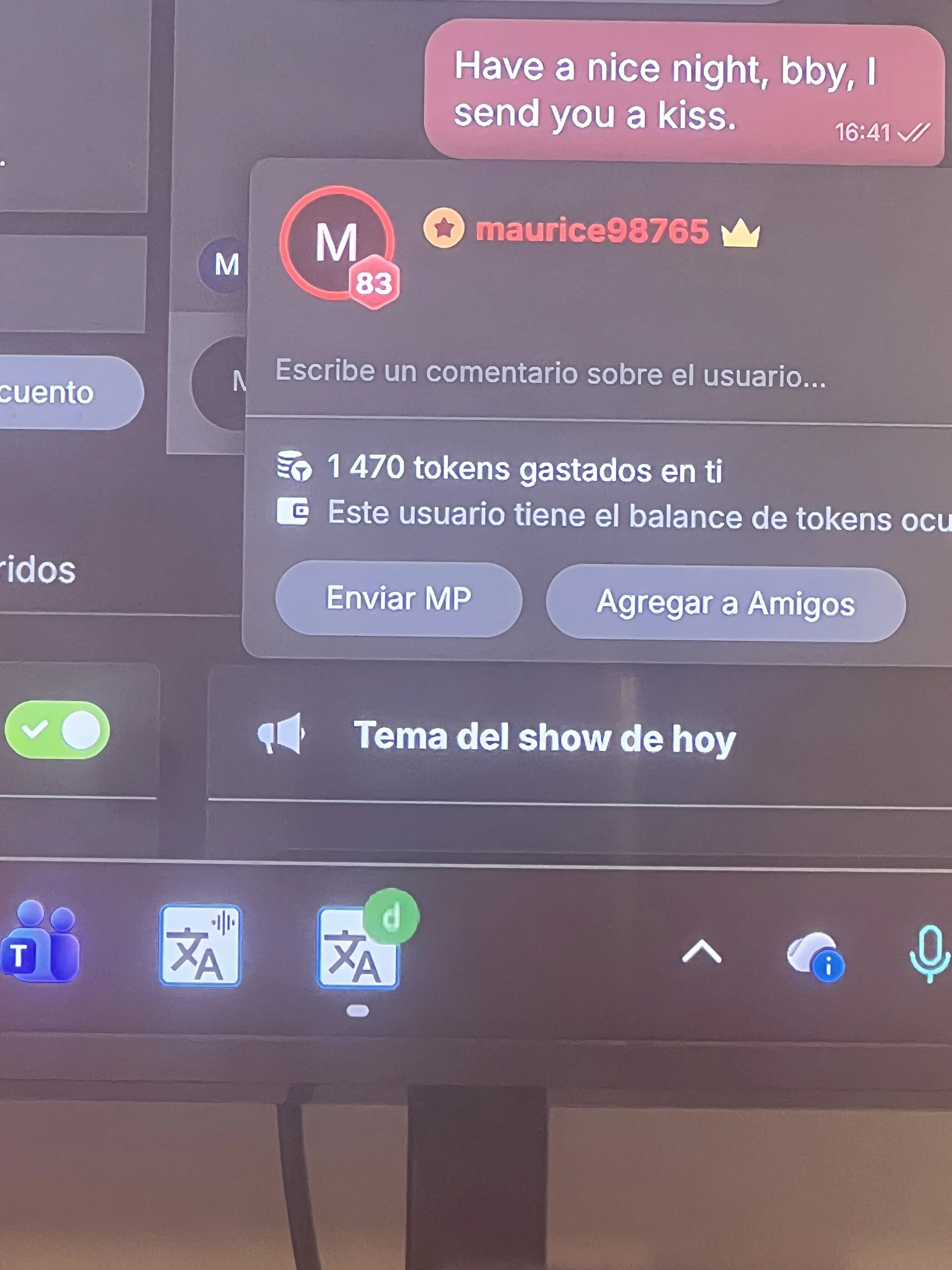The width and height of the screenshot is (952, 1270).
Task: Turn off the green toggle switch
Action: (x=57, y=730)
